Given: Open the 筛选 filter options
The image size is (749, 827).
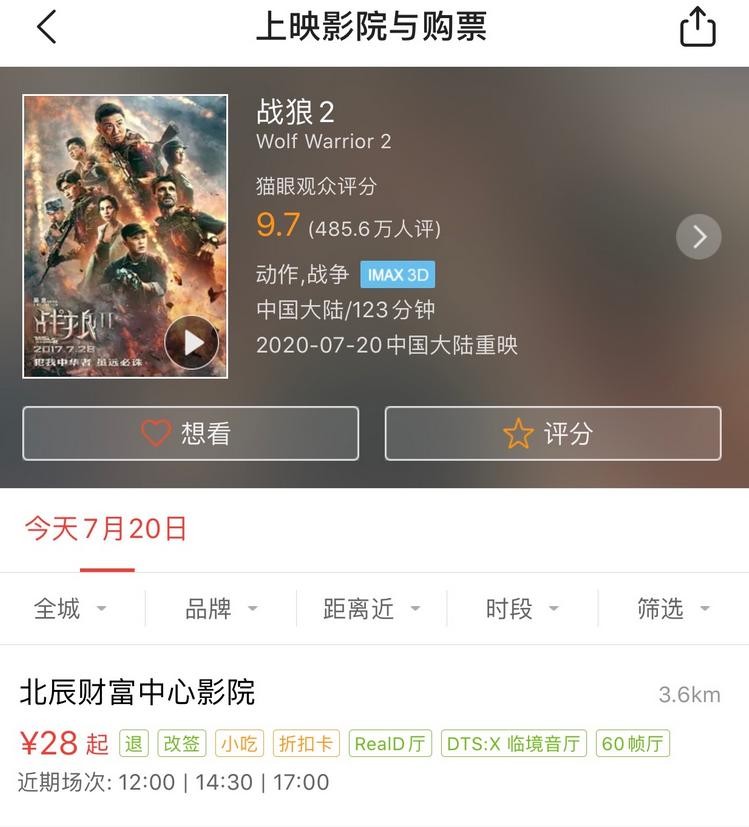Looking at the screenshot, I should click(x=673, y=608).
